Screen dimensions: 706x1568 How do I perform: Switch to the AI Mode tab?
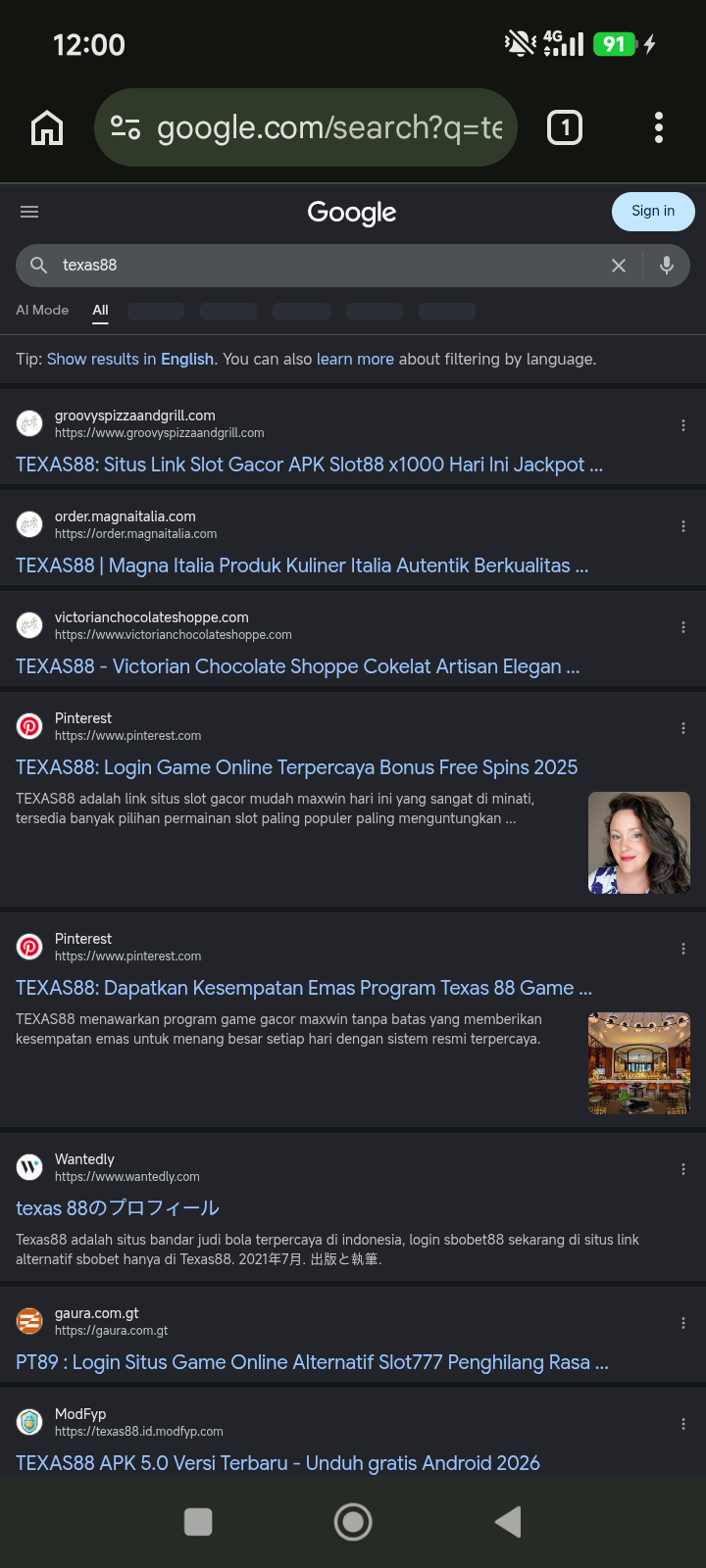(x=42, y=310)
